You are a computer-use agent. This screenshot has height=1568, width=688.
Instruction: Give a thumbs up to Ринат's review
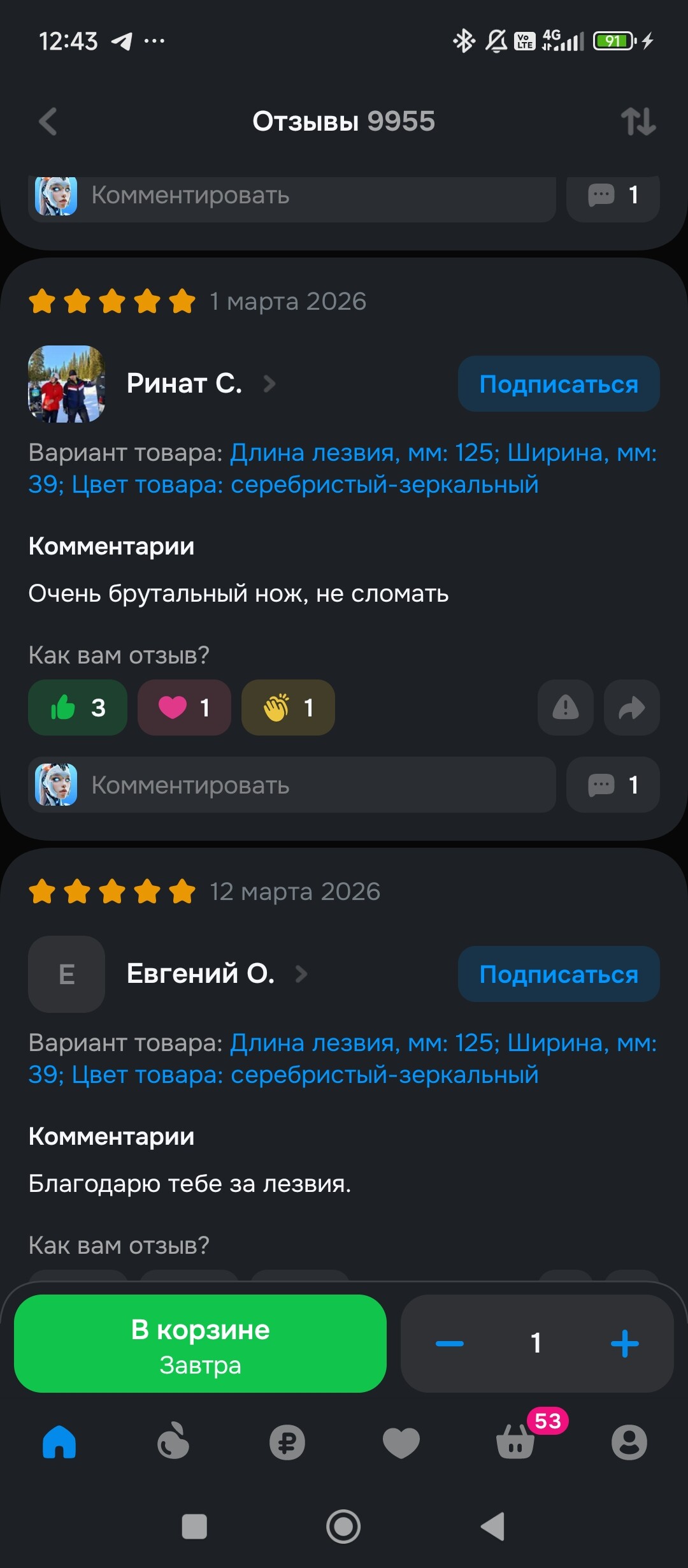coord(77,708)
